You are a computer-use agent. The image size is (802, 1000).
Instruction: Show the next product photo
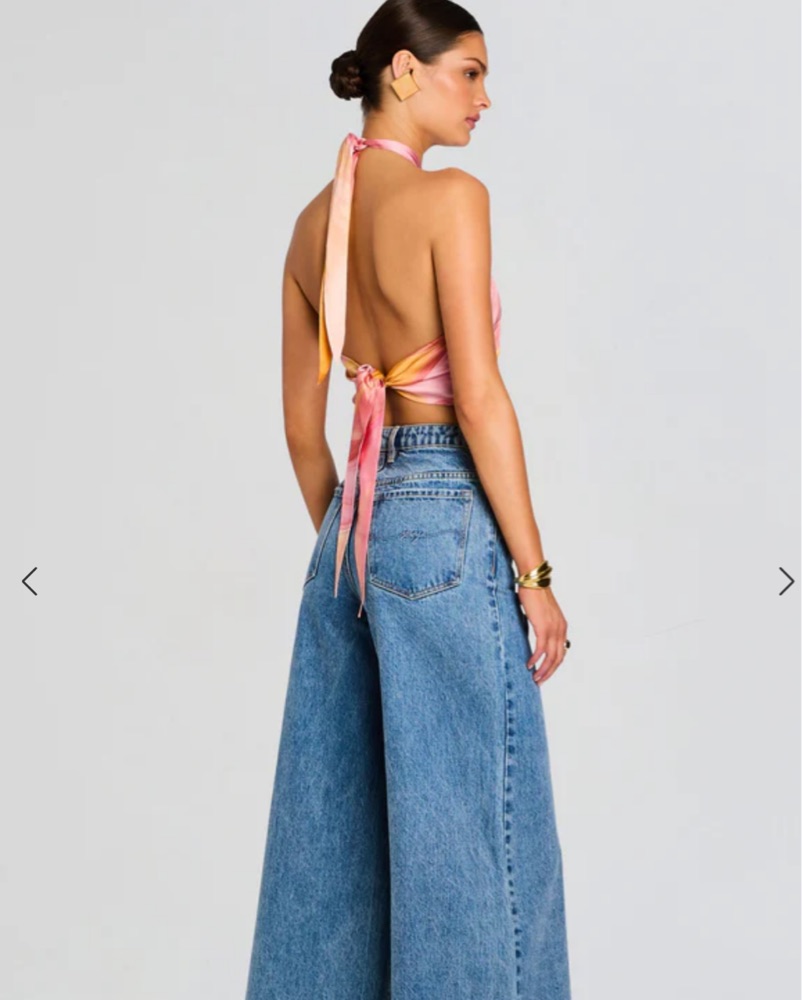(786, 581)
